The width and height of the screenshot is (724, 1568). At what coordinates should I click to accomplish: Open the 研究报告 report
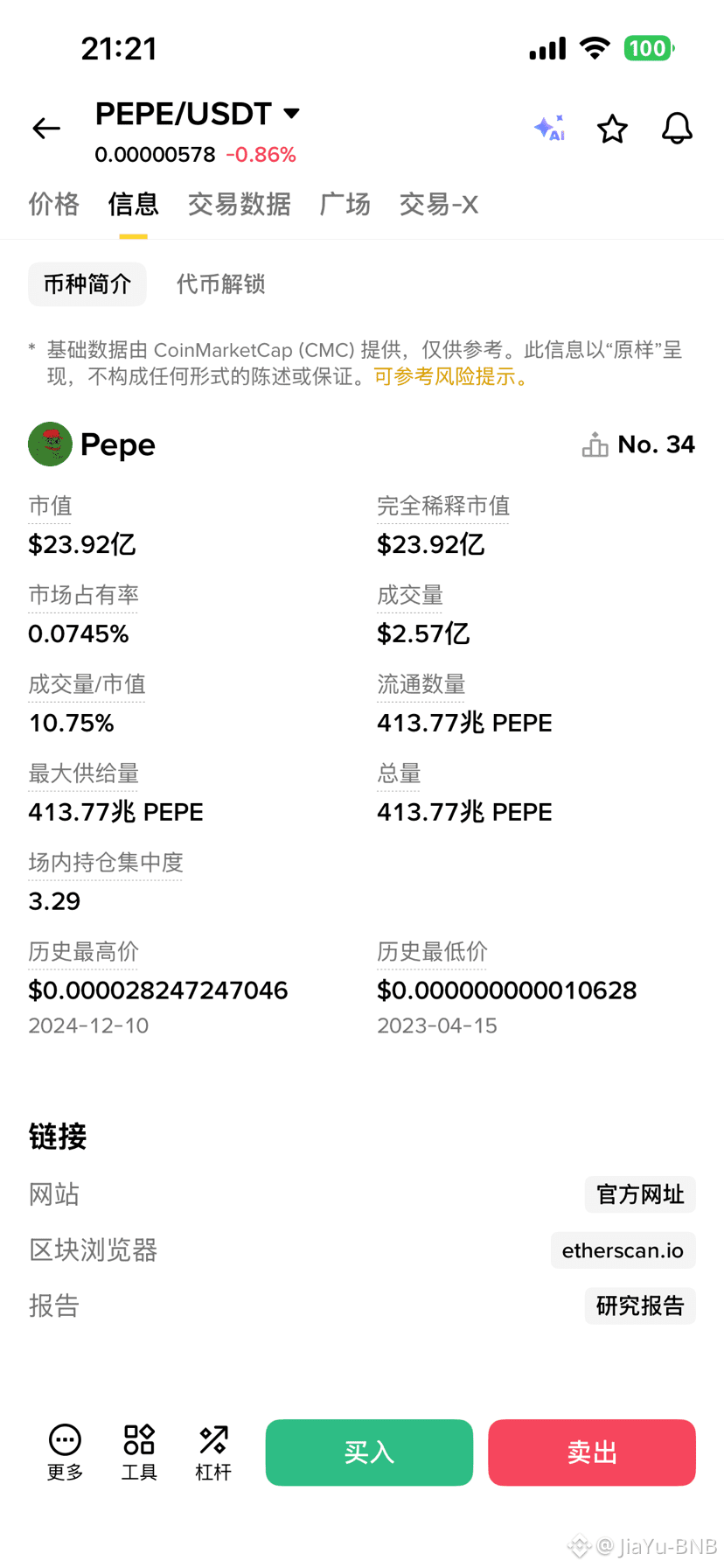click(x=640, y=1305)
